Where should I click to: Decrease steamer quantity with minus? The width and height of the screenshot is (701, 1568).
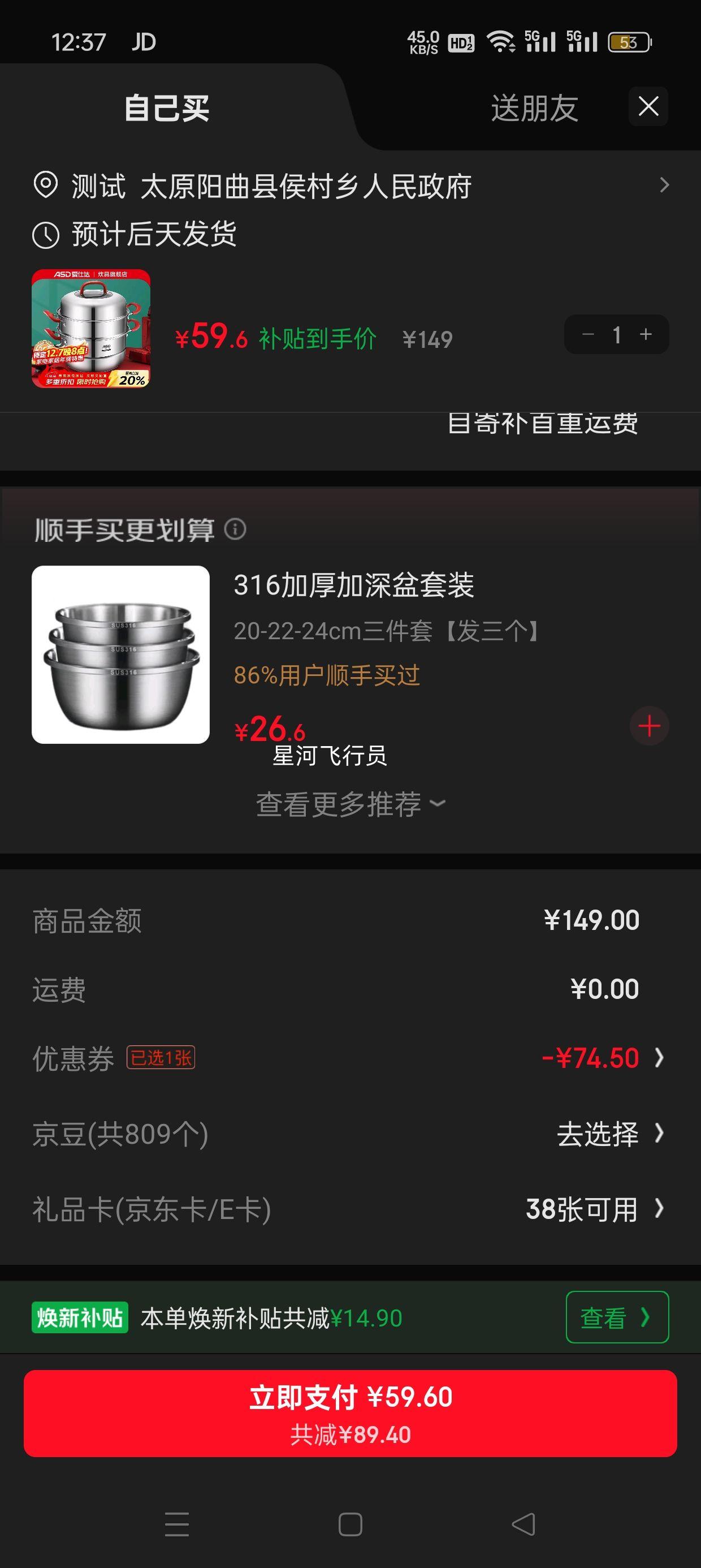588,334
